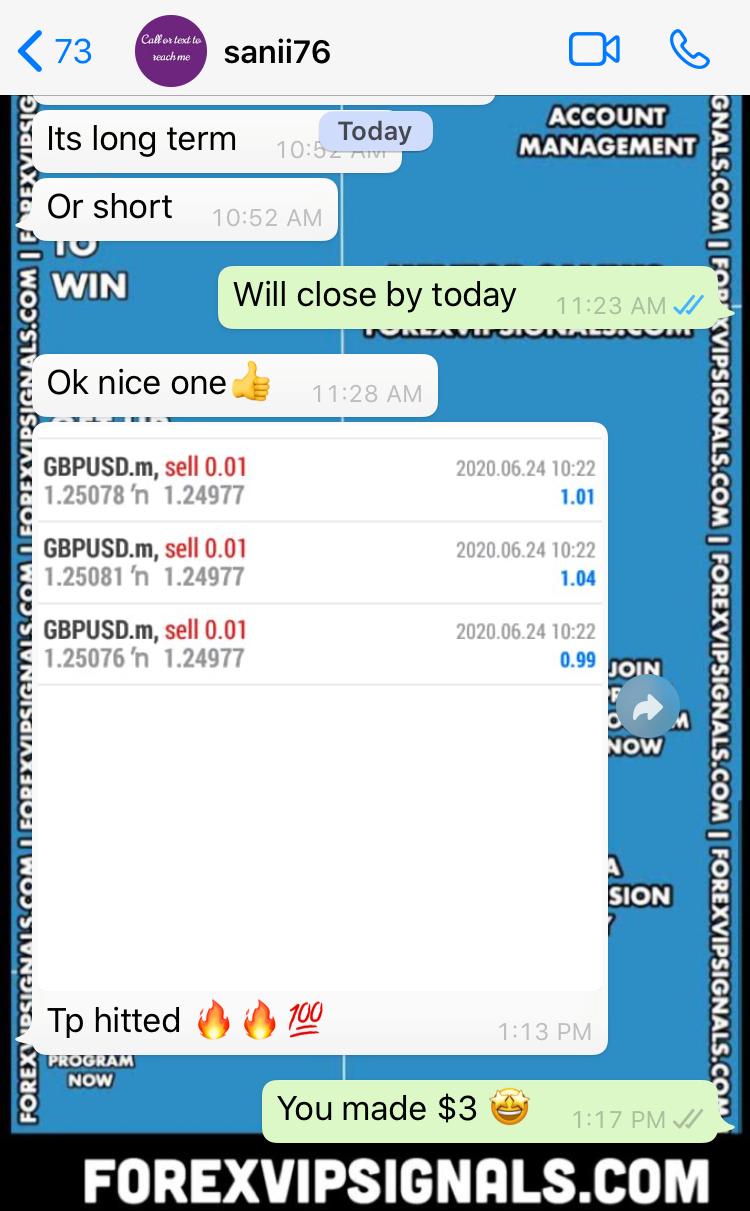The height and width of the screenshot is (1211, 750).
Task: Forward the GBPUSD trades image
Action: pos(647,708)
